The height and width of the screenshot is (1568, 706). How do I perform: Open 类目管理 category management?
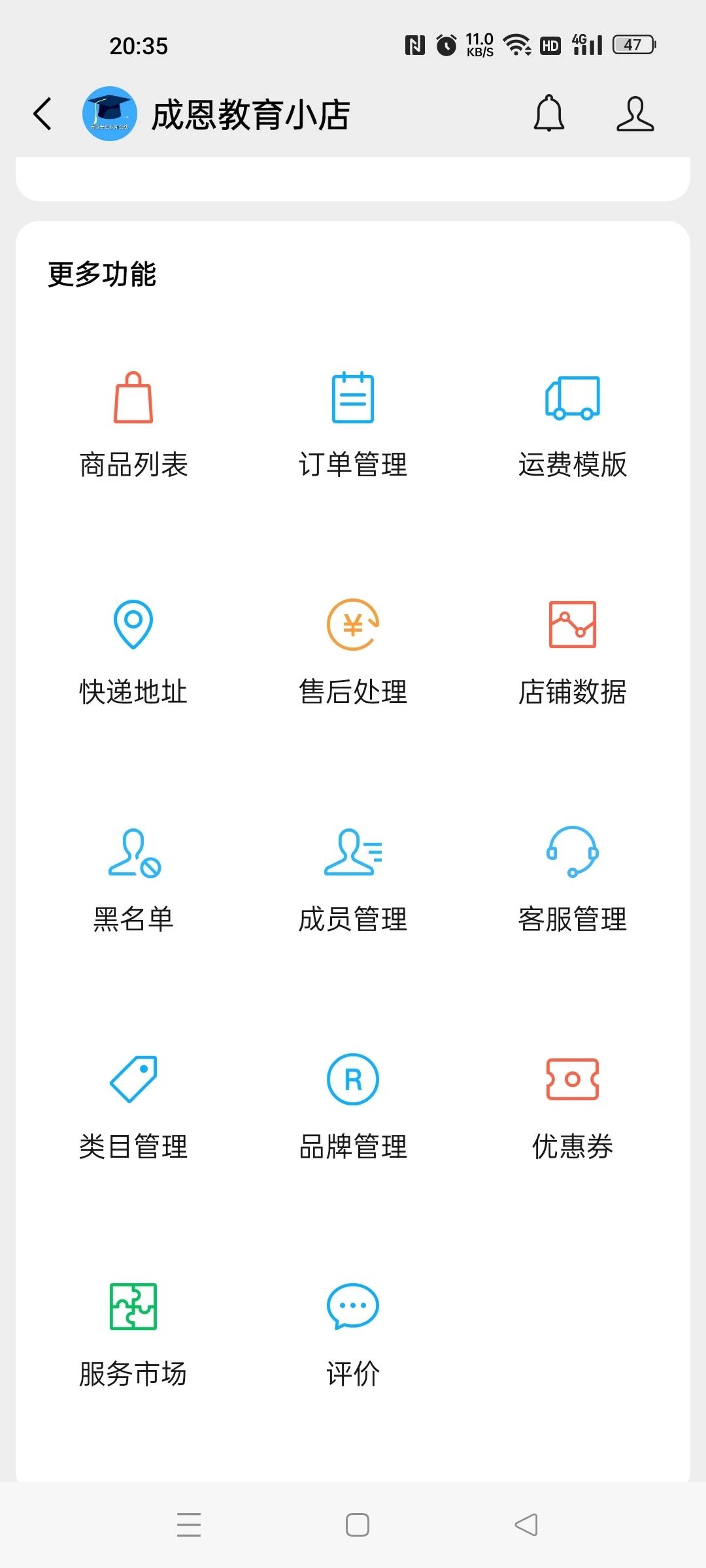133,1107
